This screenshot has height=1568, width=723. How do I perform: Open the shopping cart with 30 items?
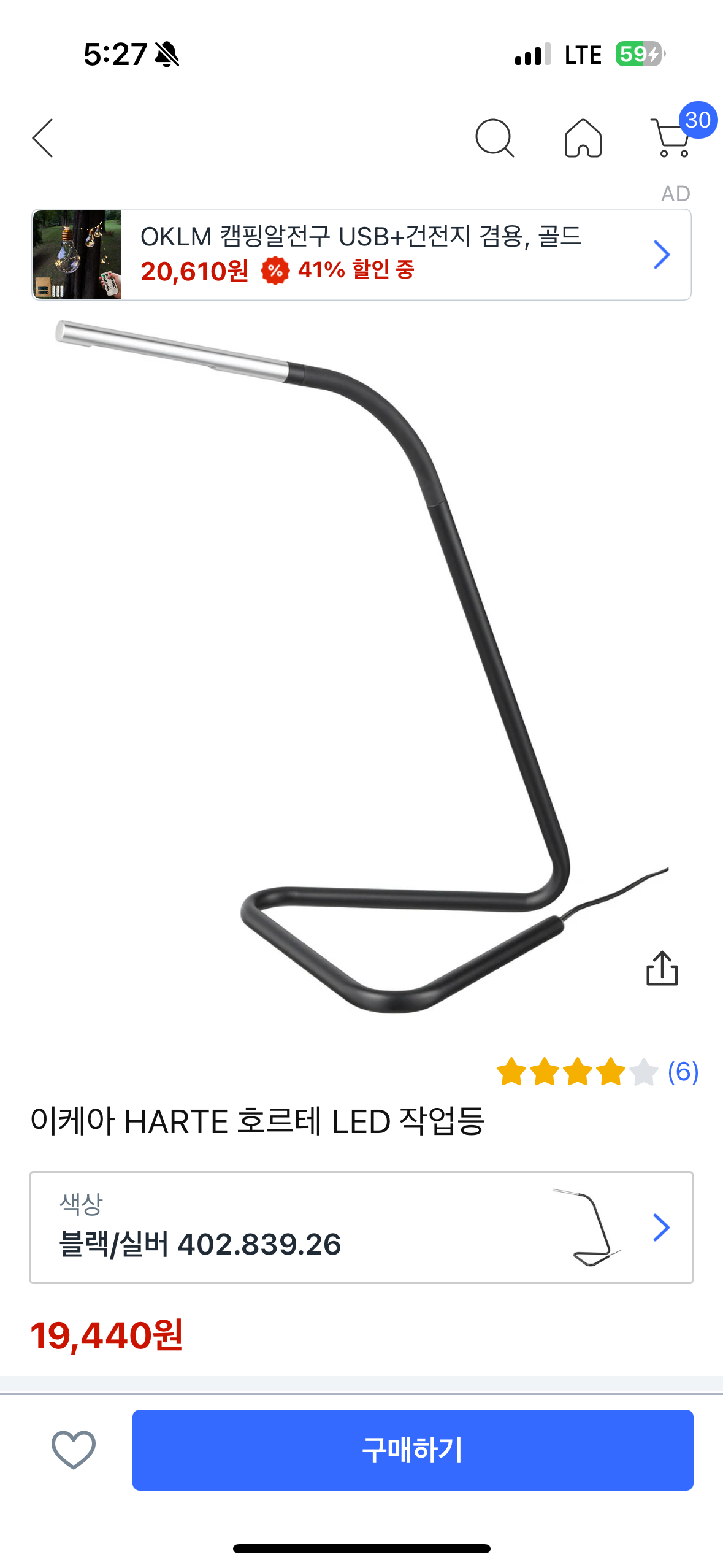point(673,138)
